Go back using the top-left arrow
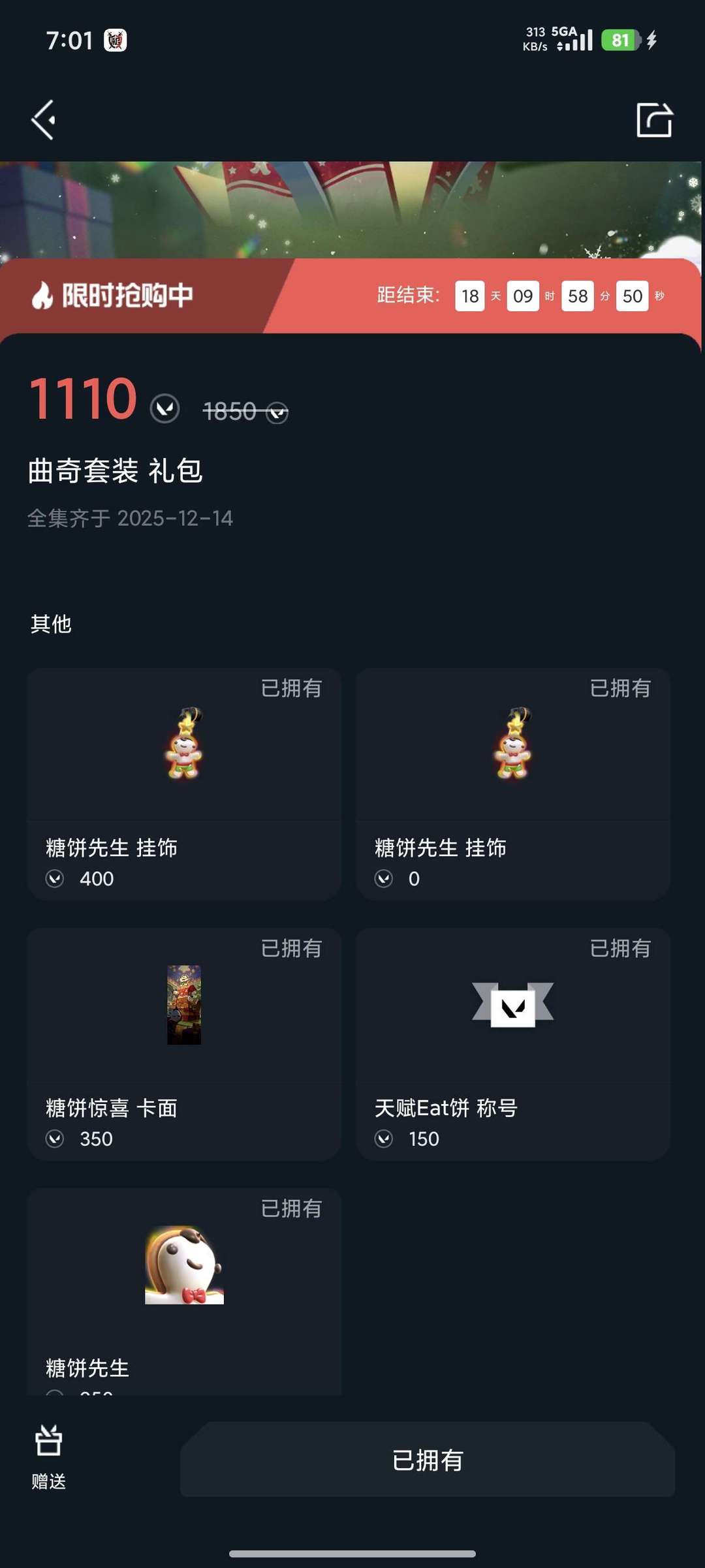705x1568 pixels. (44, 120)
